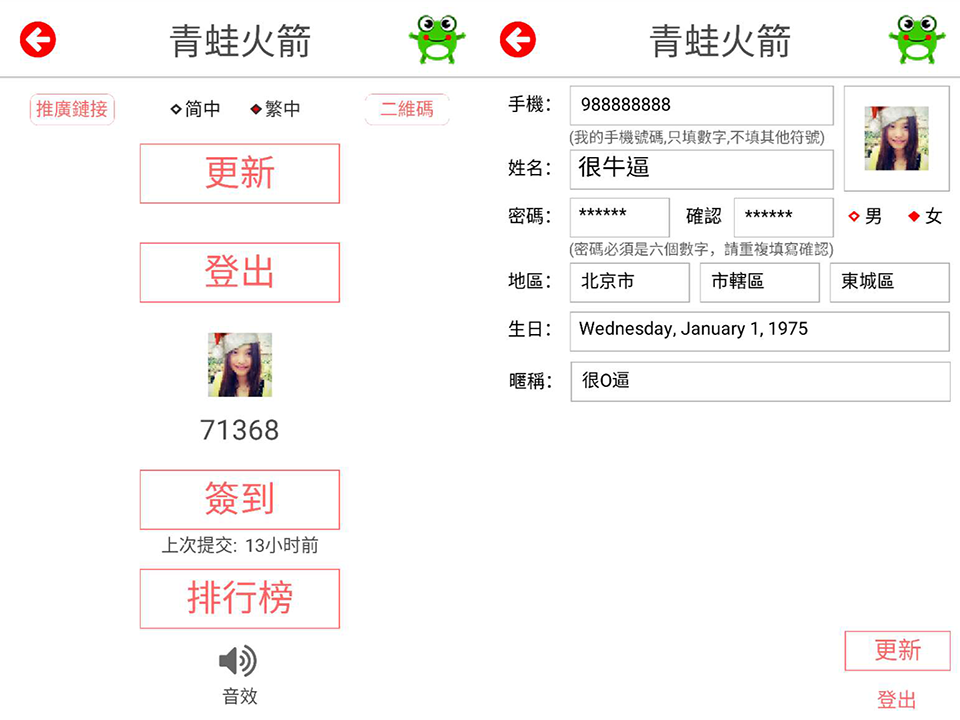Change the 生日 birthday date

click(x=759, y=331)
